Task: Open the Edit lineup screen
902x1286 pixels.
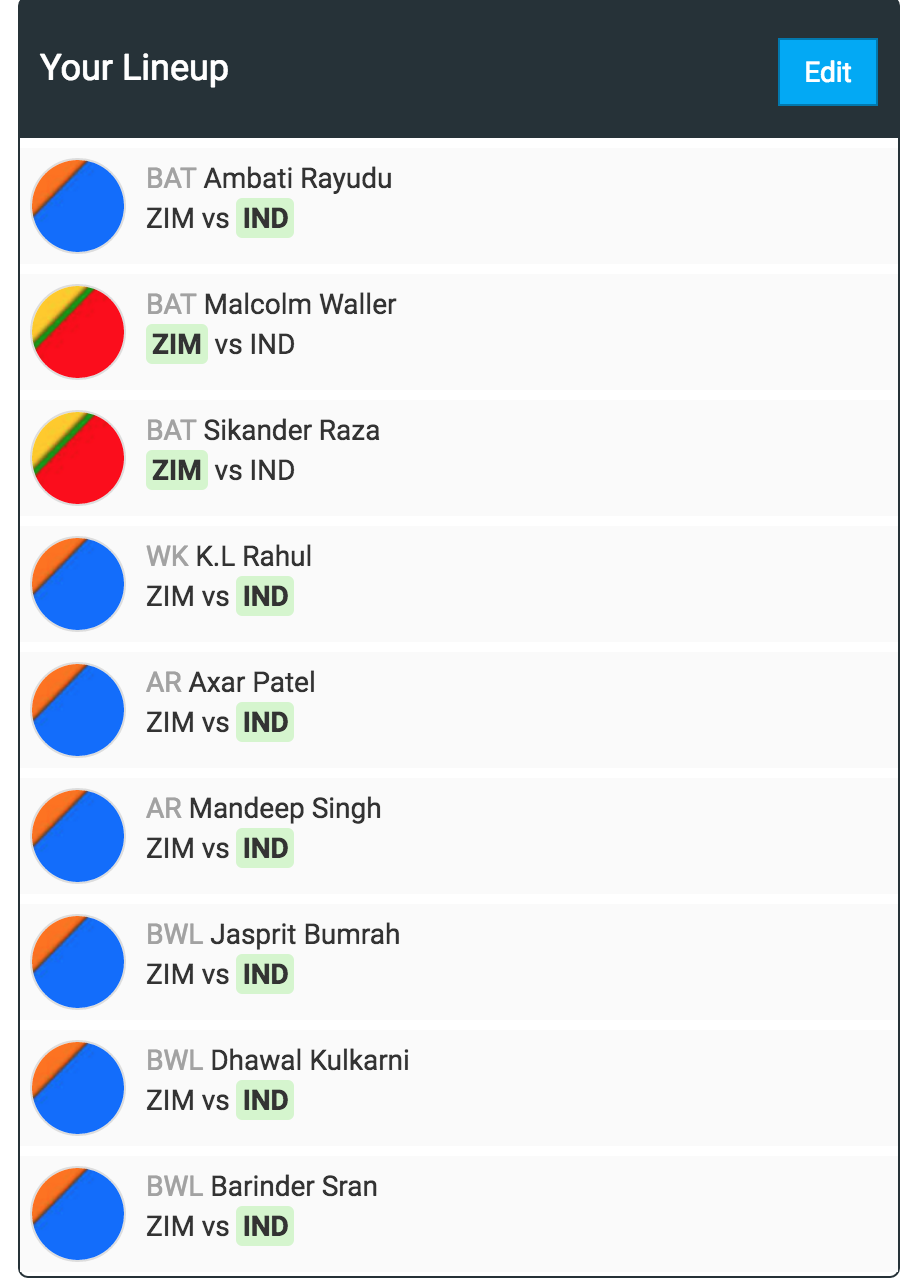Action: 827,72
